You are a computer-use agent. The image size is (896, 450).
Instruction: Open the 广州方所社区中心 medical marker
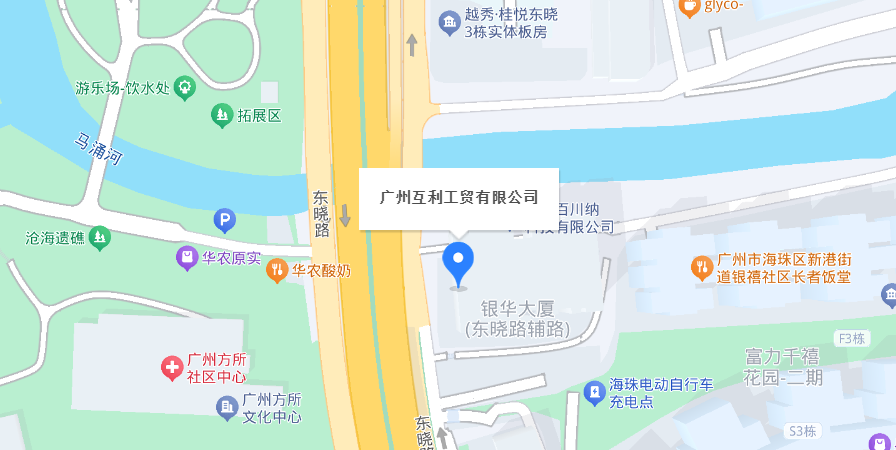[172, 367]
